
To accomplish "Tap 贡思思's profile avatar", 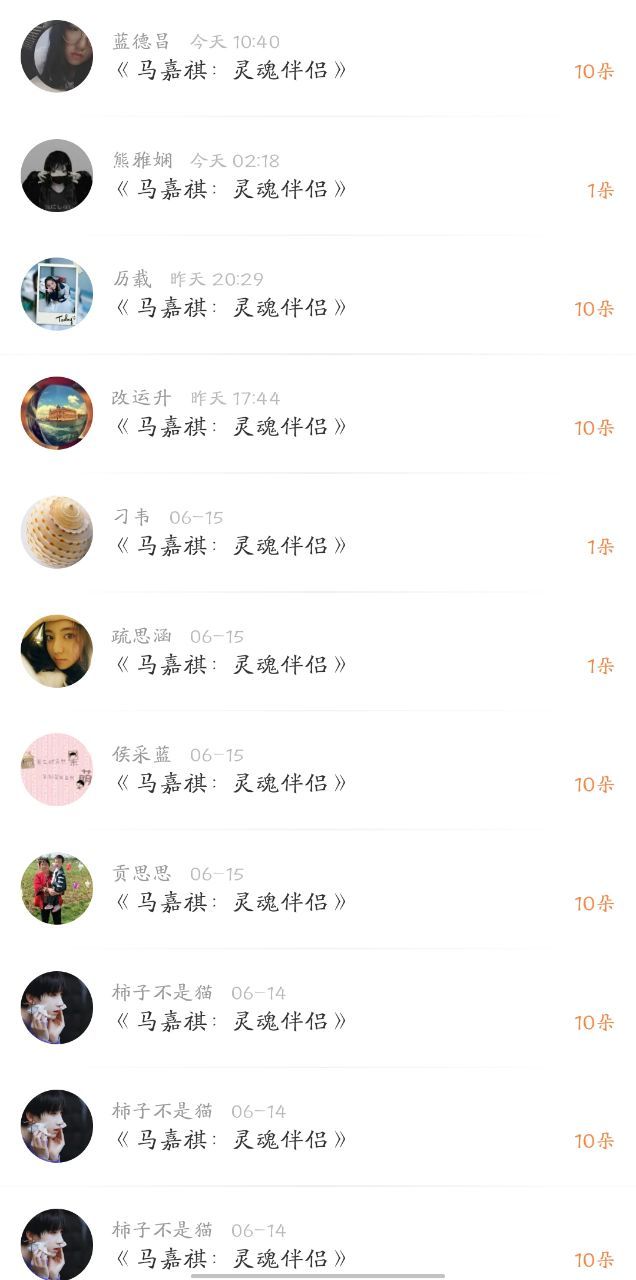I will pyautogui.click(x=57, y=889).
